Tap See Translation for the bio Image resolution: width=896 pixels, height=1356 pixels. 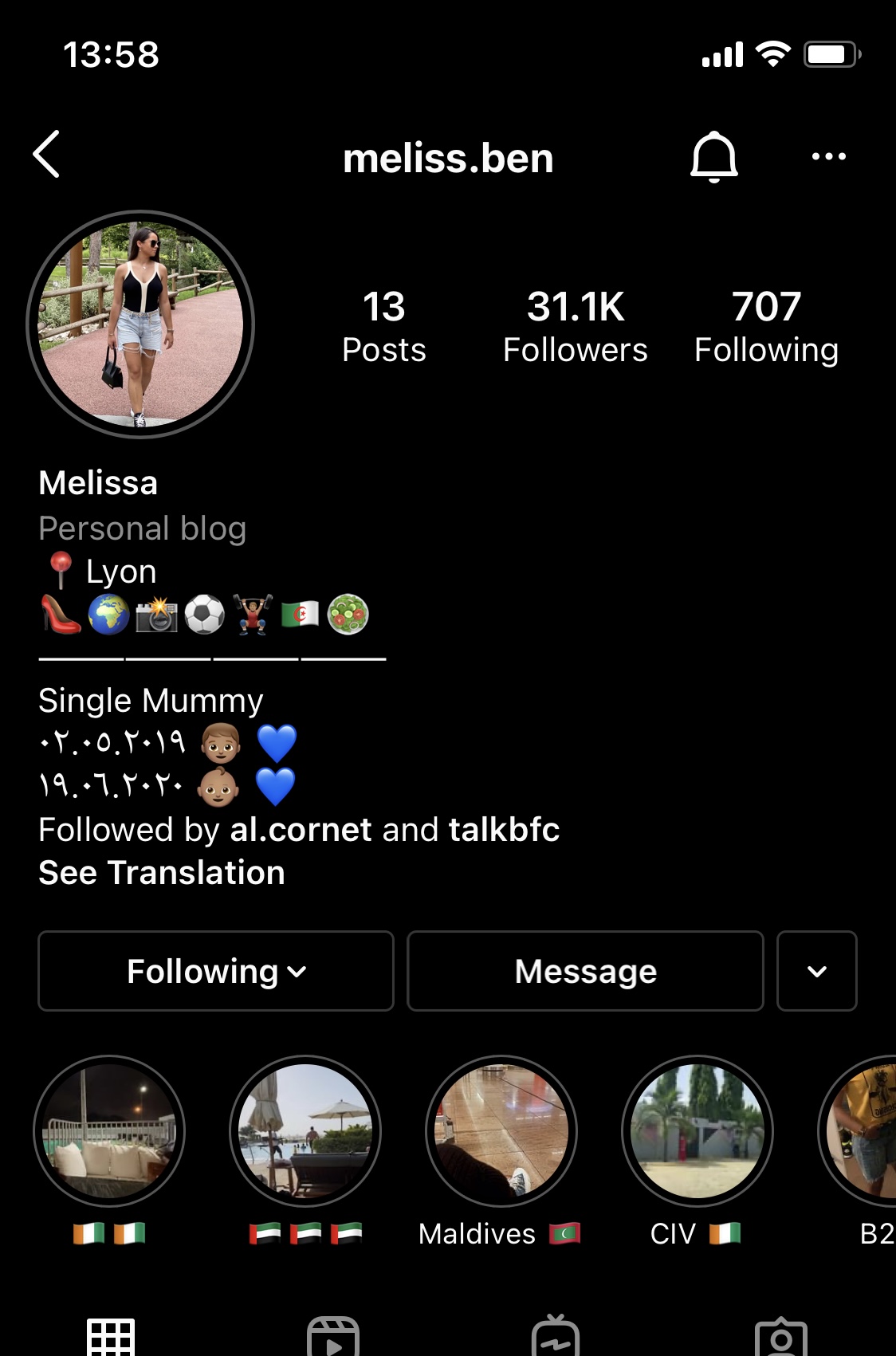pos(162,873)
